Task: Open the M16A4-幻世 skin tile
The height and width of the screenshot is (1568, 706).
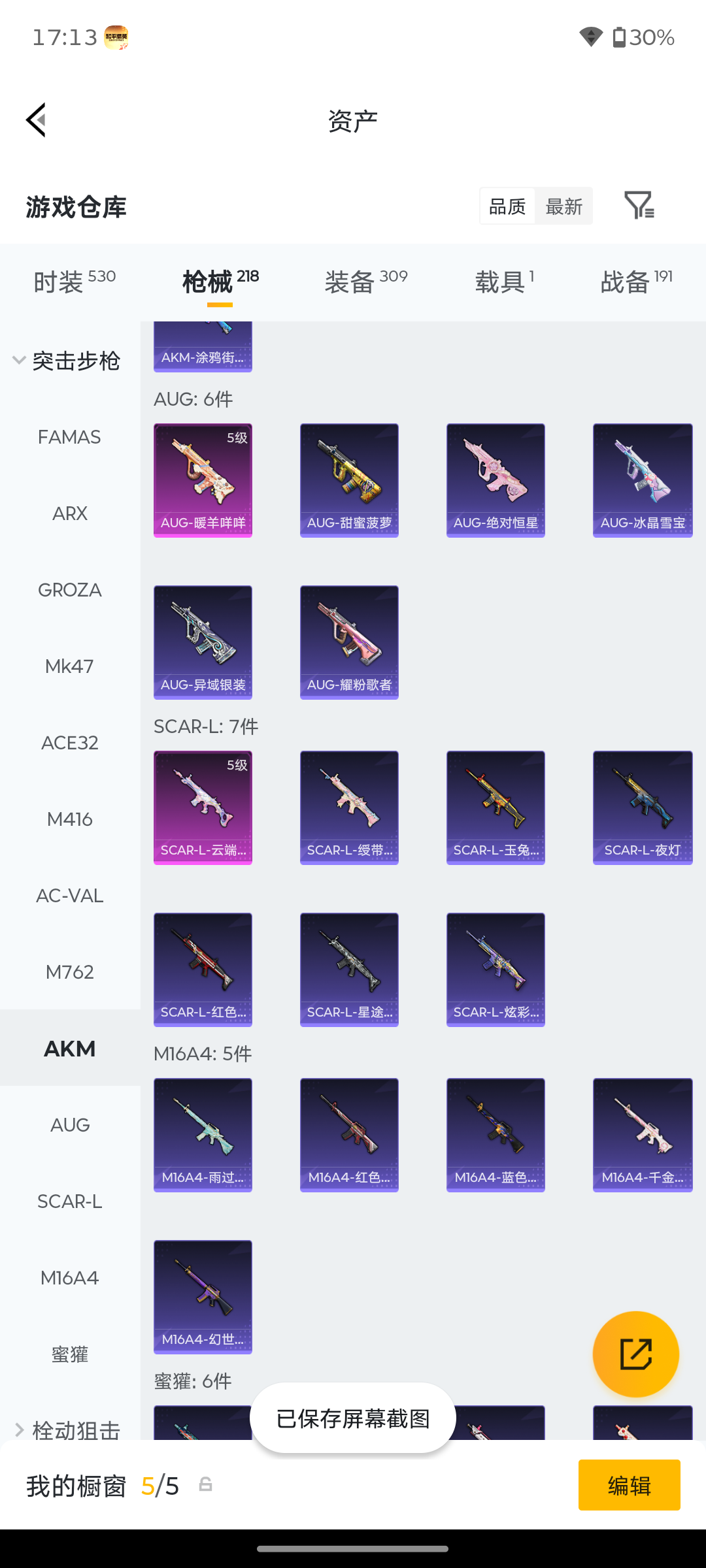Action: point(203,1297)
